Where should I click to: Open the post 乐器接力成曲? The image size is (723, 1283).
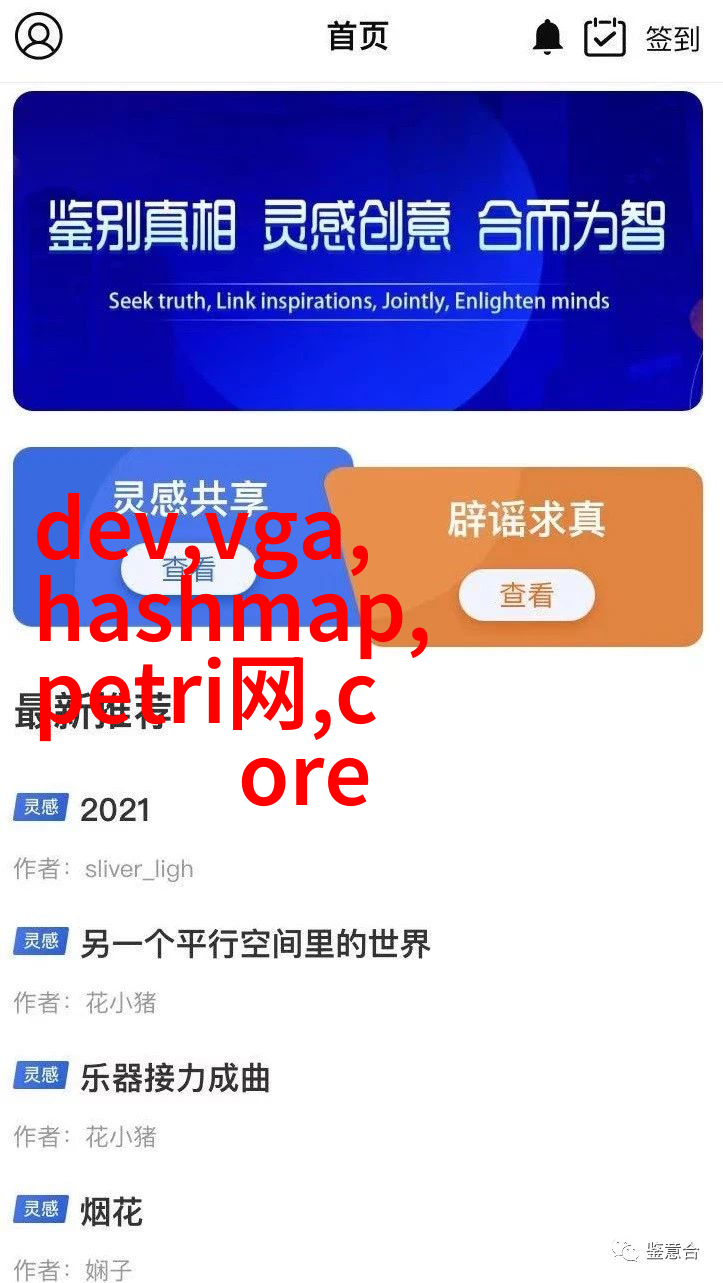(x=175, y=1078)
